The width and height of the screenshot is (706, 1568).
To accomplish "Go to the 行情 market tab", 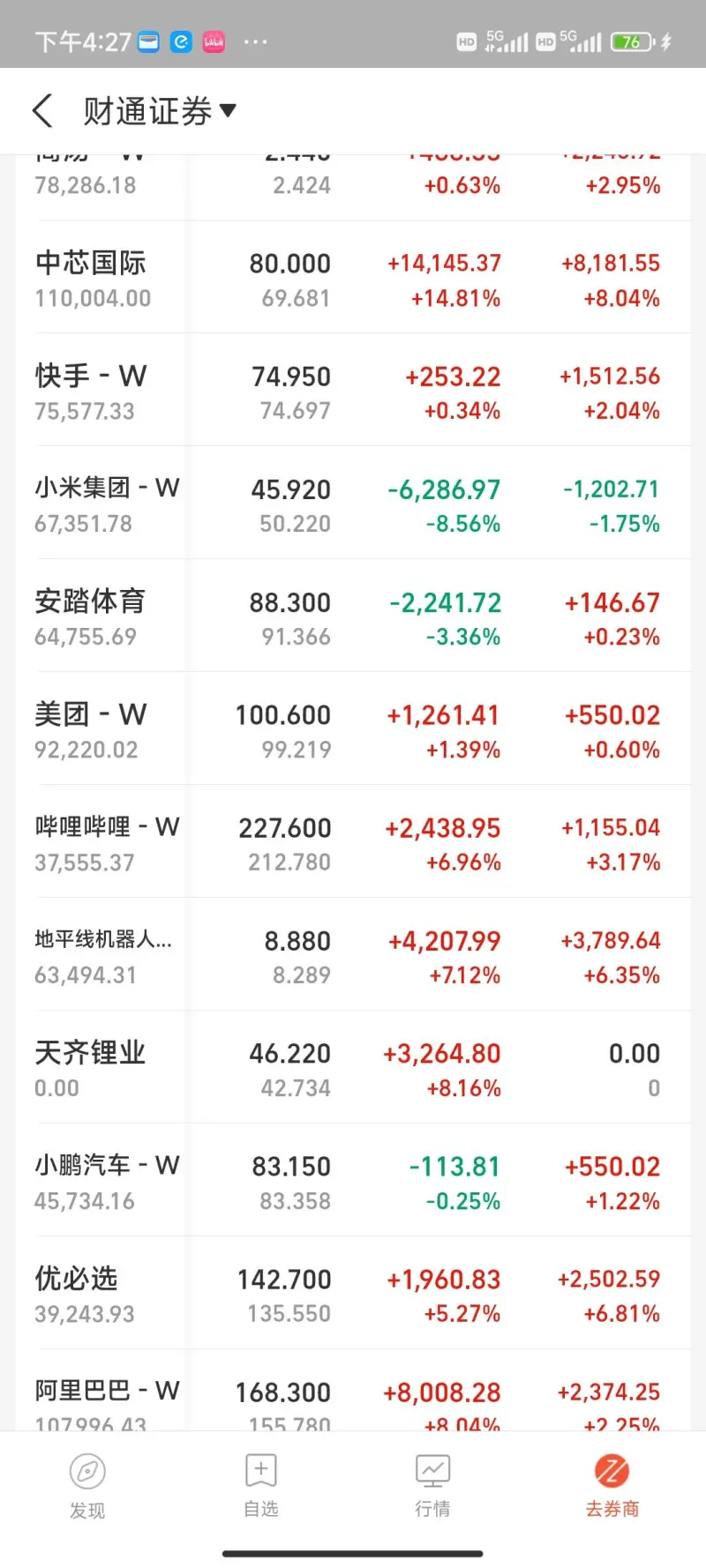I will pyautogui.click(x=432, y=1487).
